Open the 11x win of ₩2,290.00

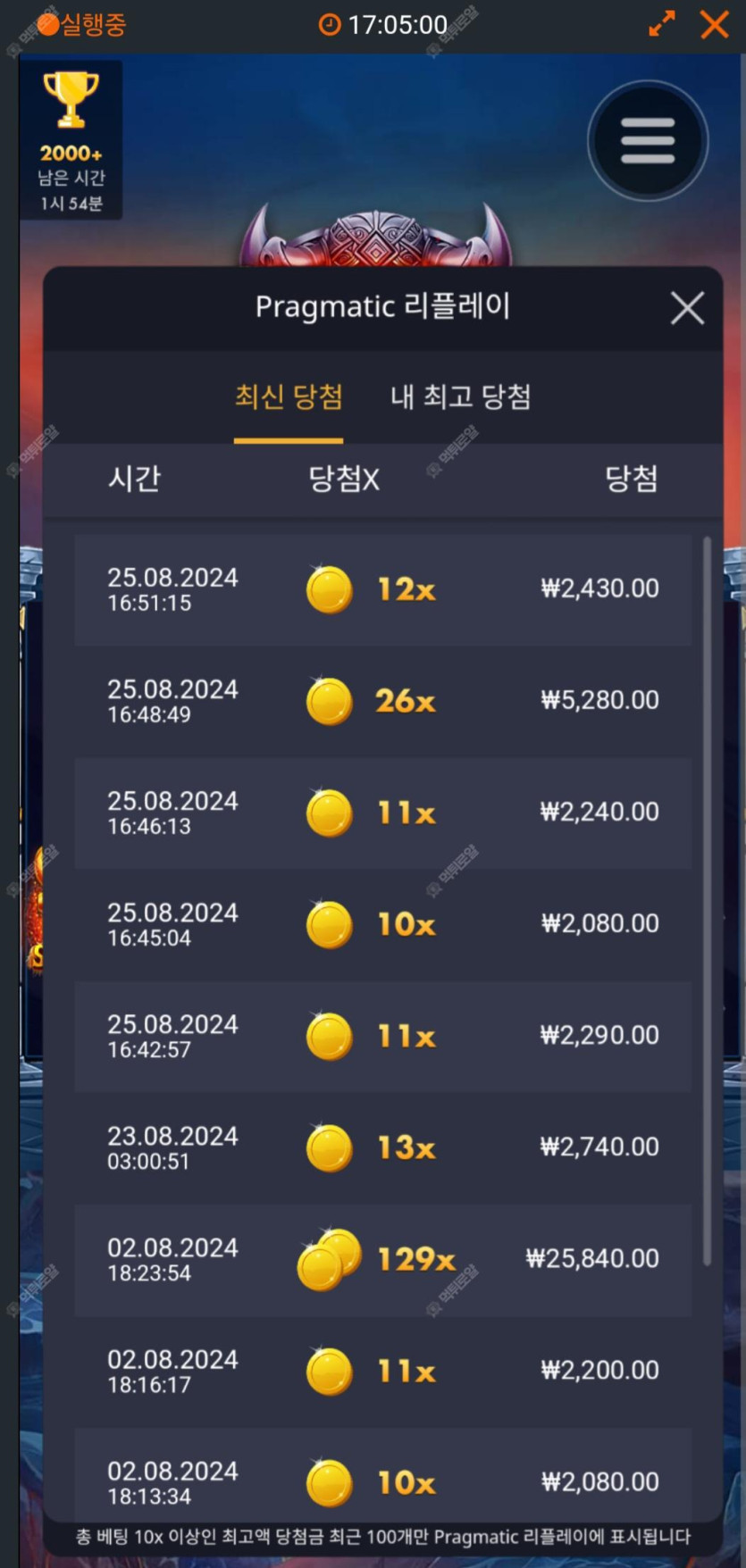click(x=382, y=1036)
